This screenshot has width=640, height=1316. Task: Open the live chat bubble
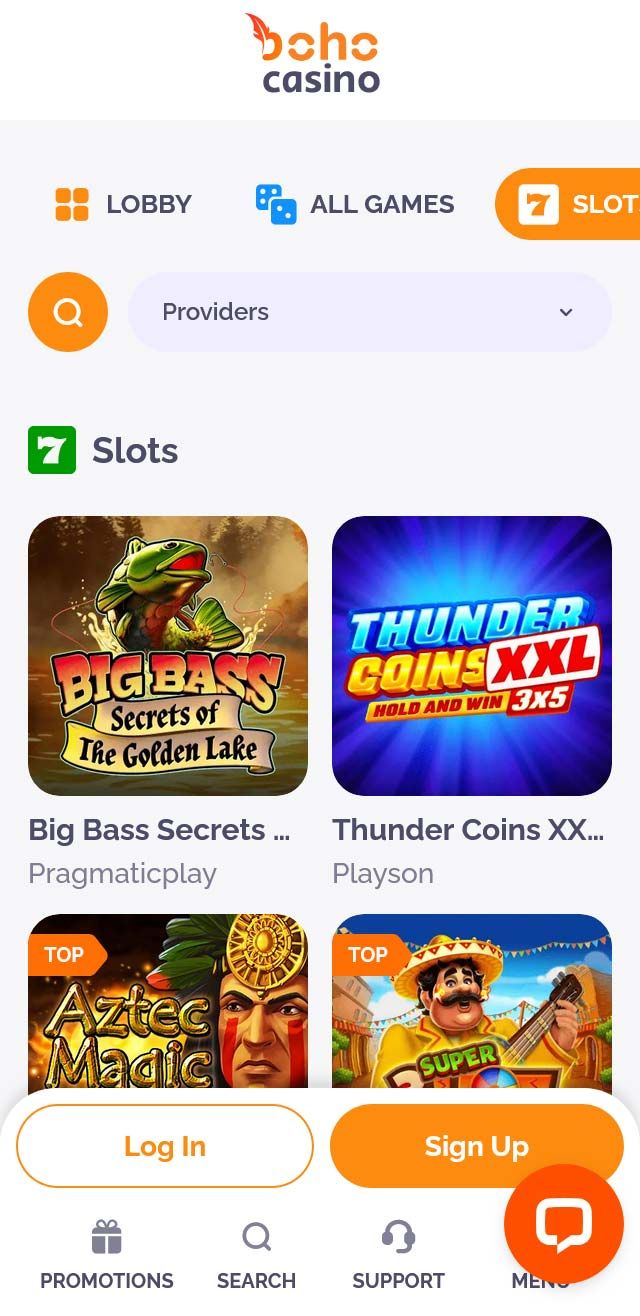tap(564, 1224)
